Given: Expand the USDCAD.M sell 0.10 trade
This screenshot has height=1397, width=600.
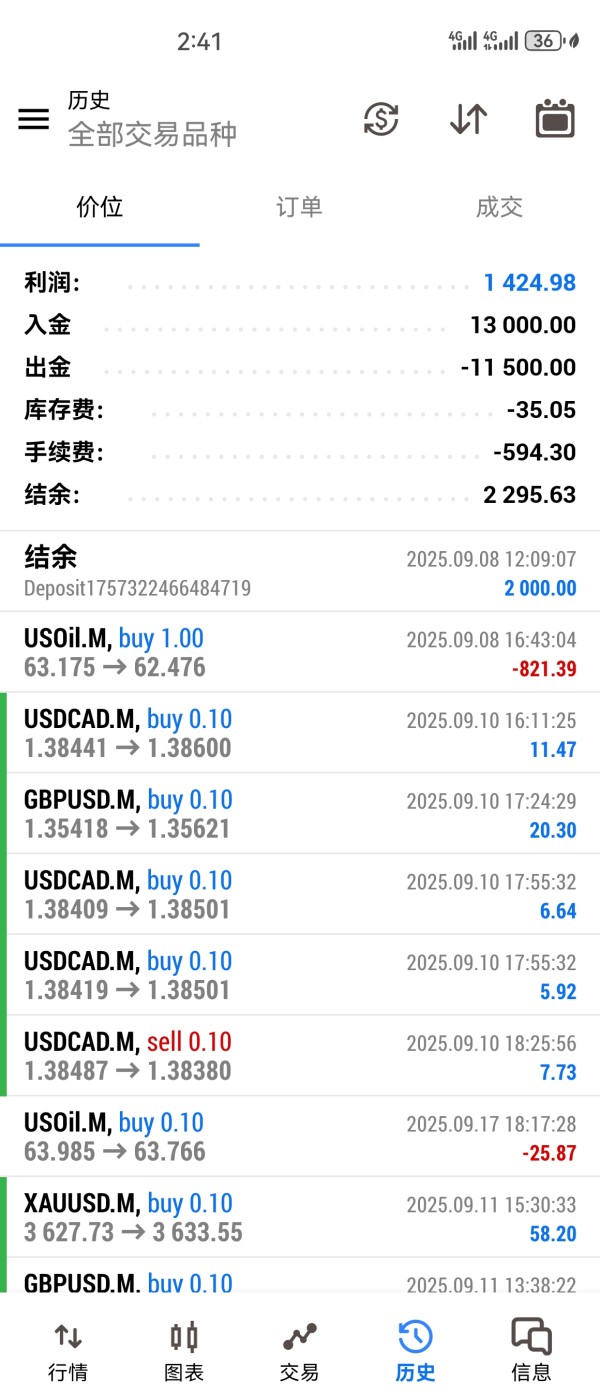Looking at the screenshot, I should point(300,1056).
